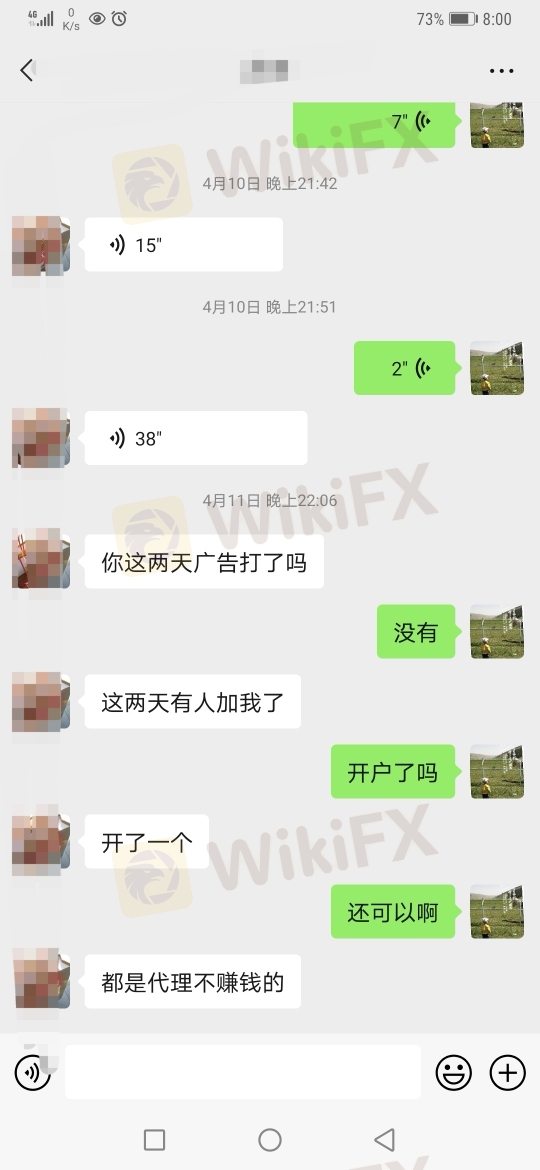Open the plus attachments panel

[507, 1073]
